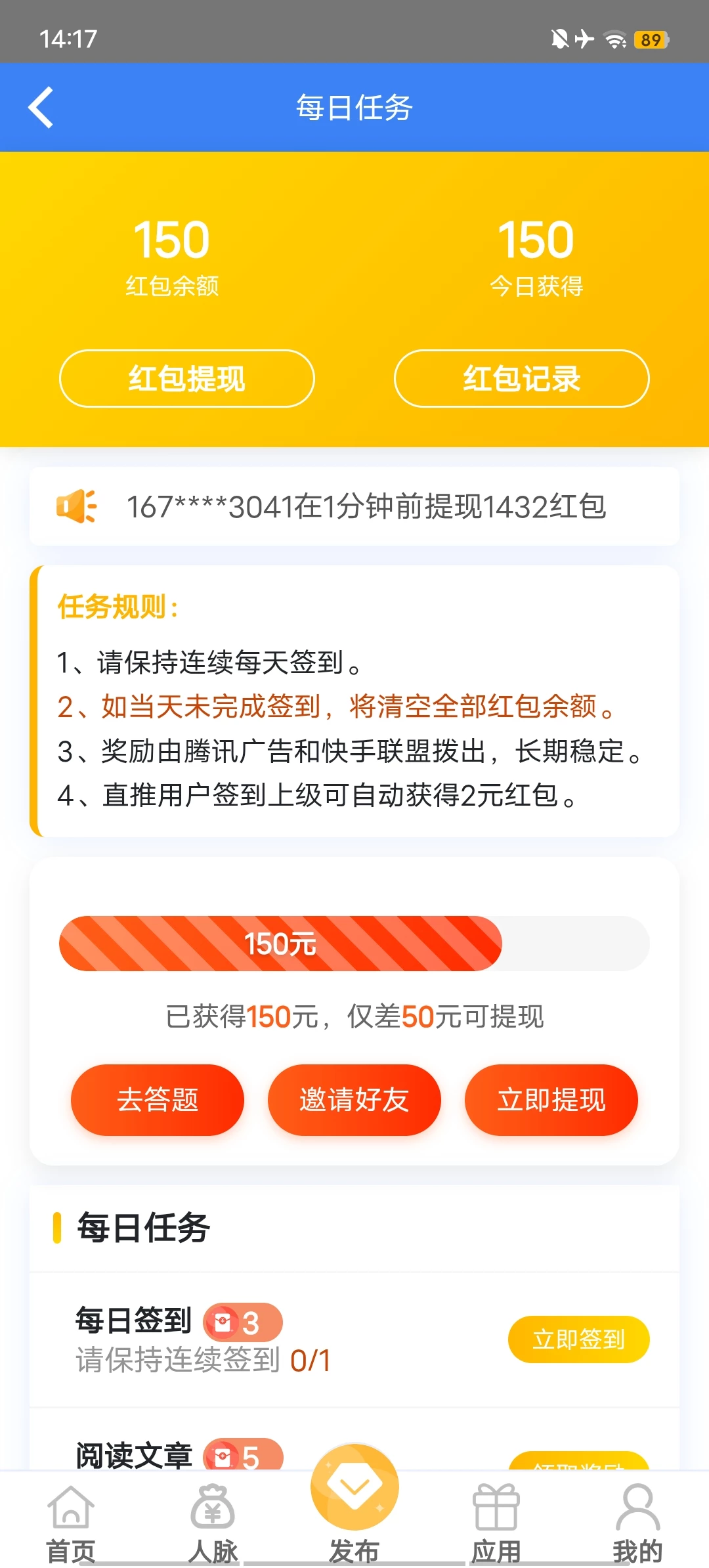The image size is (709, 1568).
Task: Open 红包提现 withdrawal page
Action: (x=186, y=379)
